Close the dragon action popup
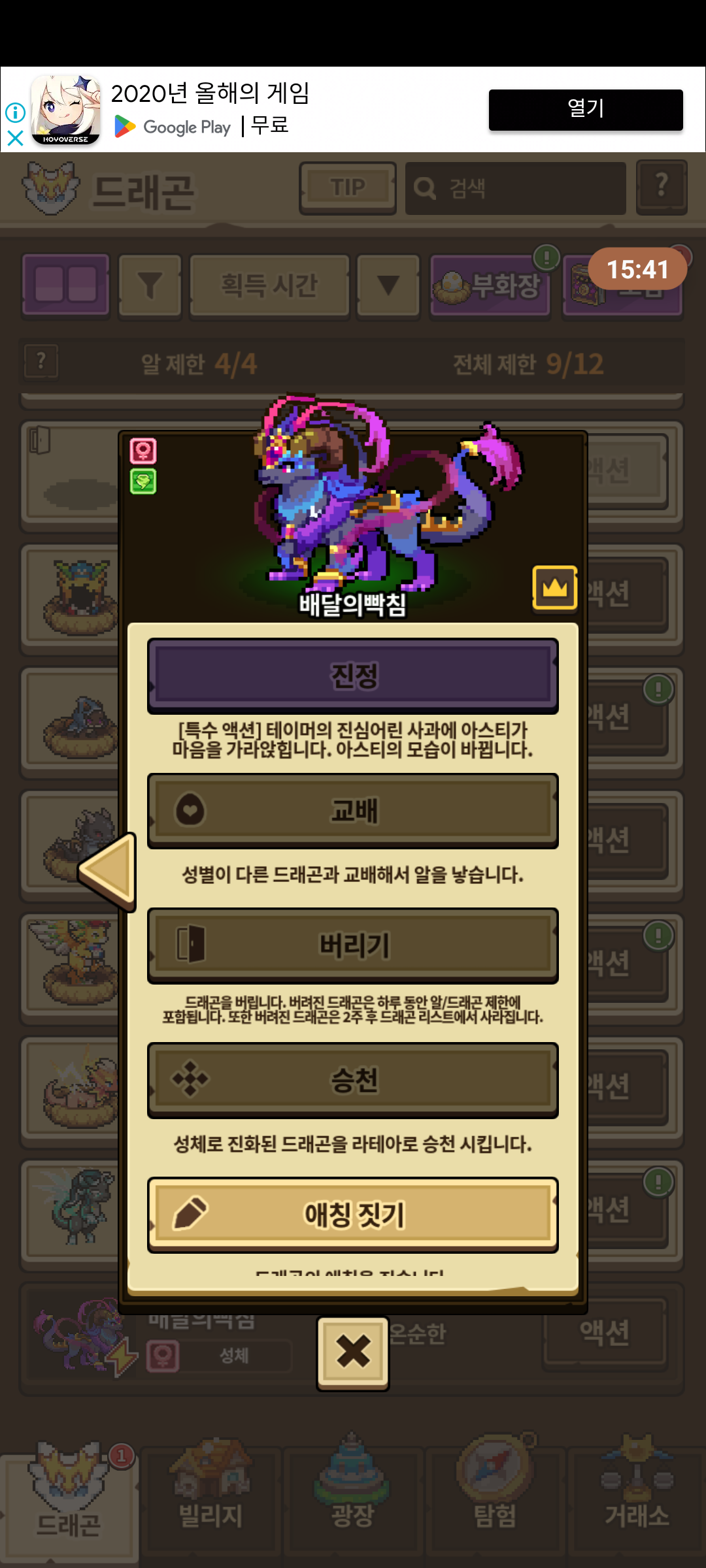The image size is (706, 1568). pyautogui.click(x=353, y=1353)
